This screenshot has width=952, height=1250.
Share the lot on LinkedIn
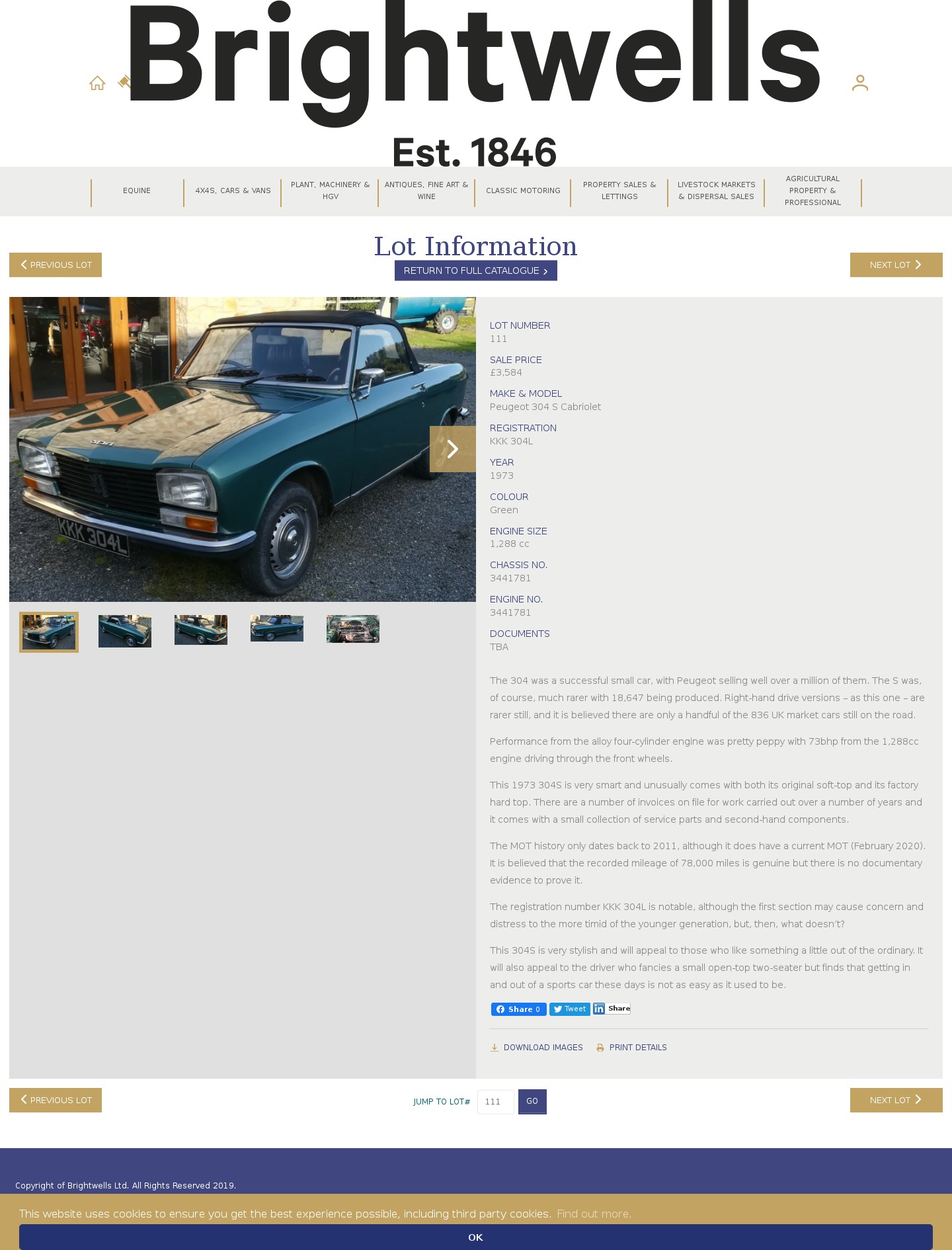click(x=612, y=1009)
